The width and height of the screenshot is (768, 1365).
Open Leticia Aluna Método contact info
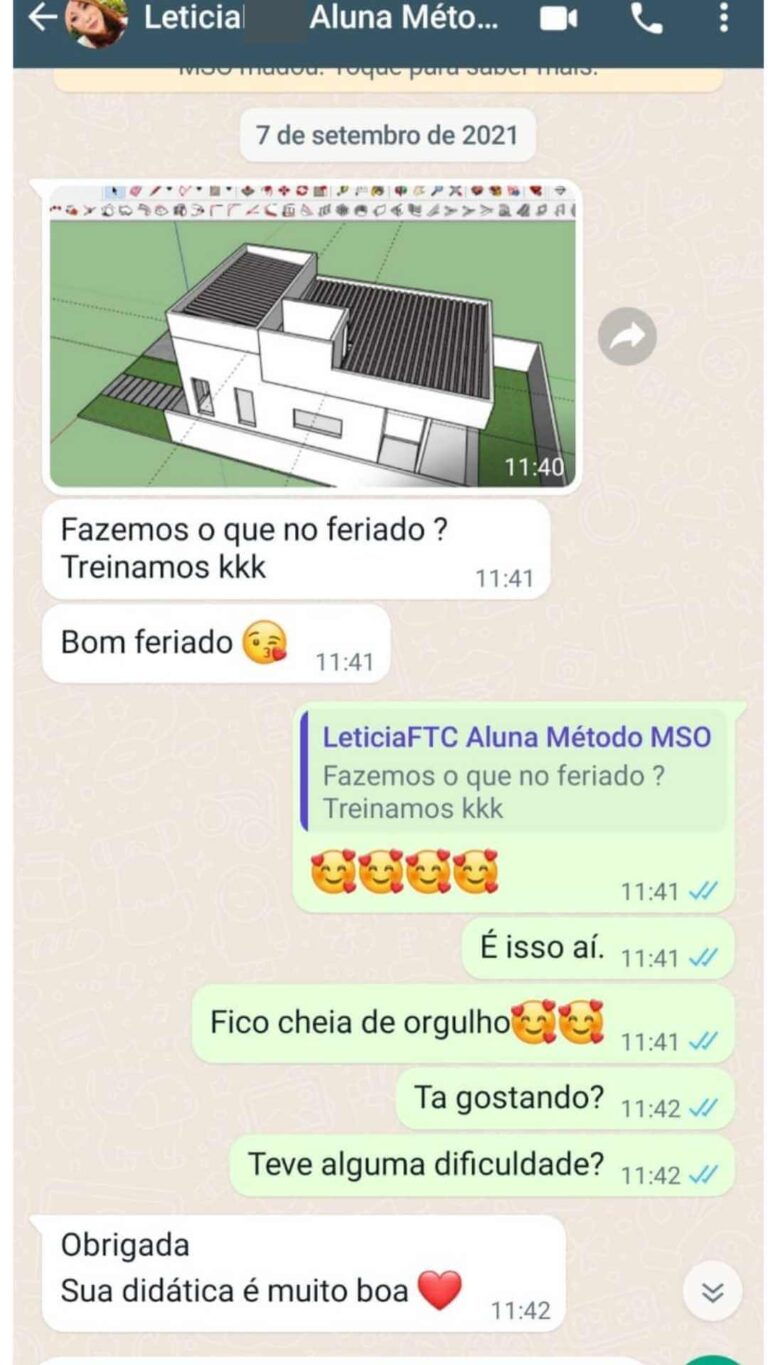point(320,18)
